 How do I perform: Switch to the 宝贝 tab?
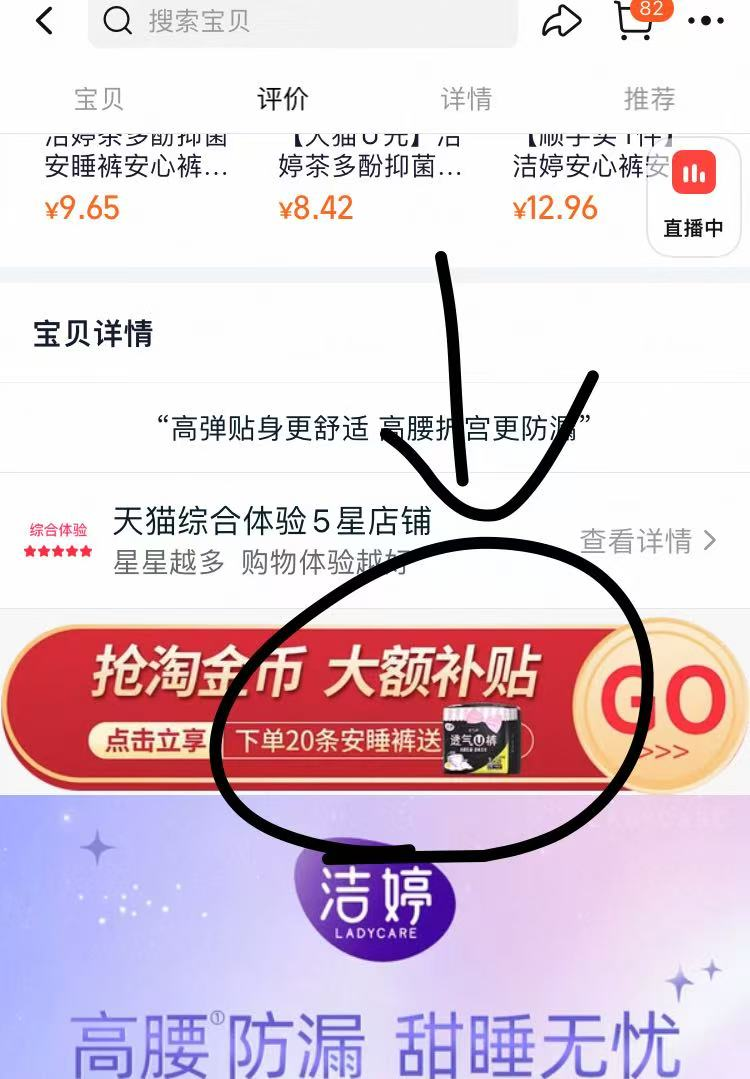[99, 99]
